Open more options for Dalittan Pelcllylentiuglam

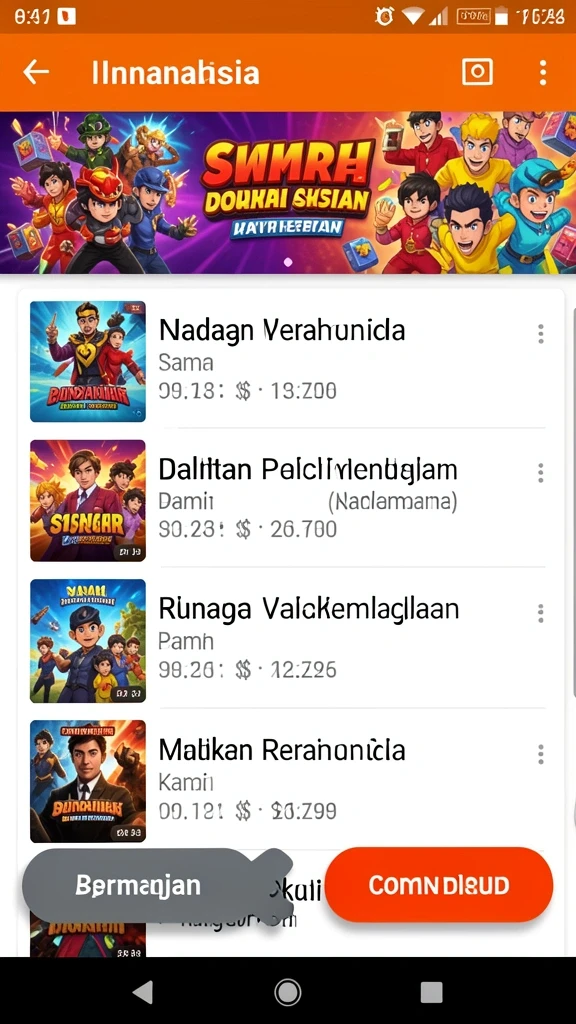[541, 473]
